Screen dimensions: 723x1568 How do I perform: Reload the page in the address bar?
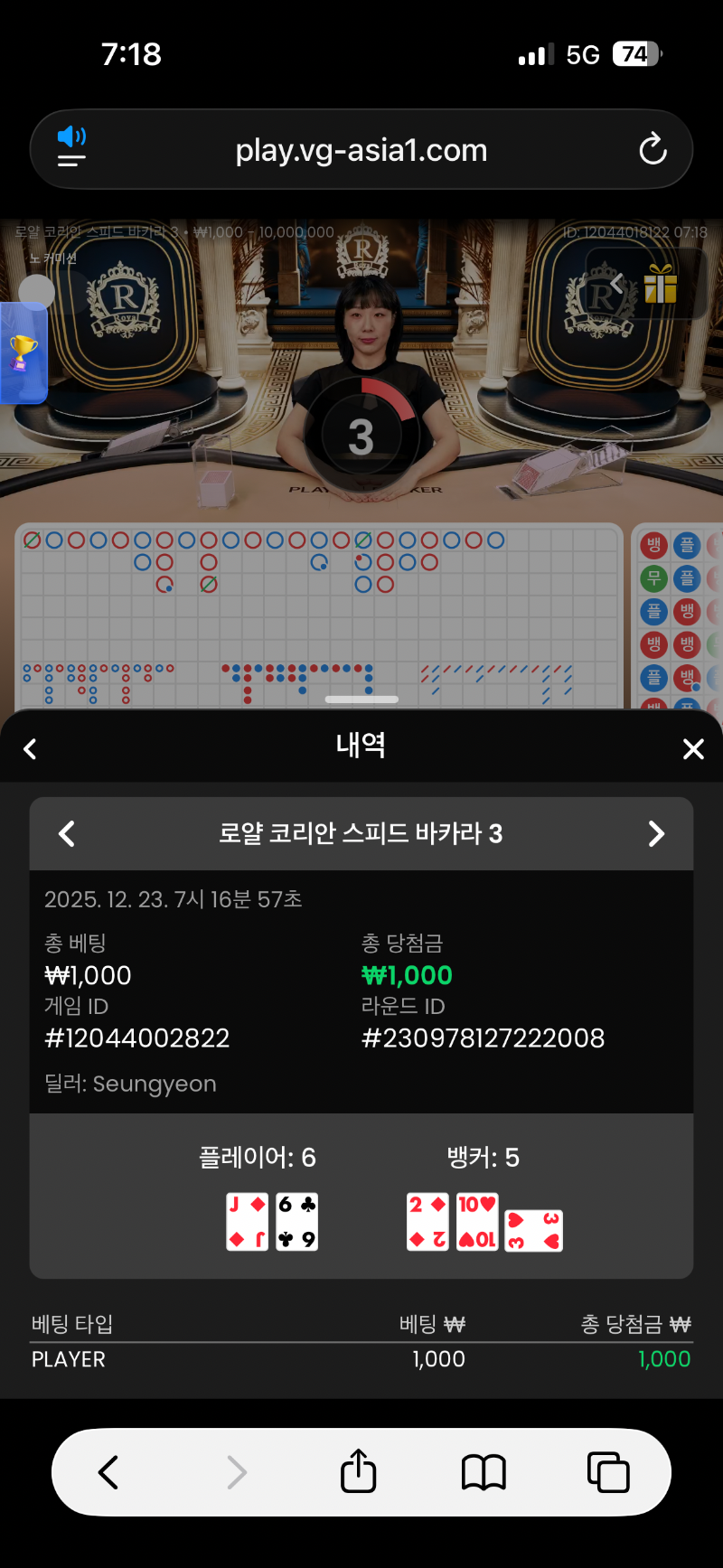653,149
